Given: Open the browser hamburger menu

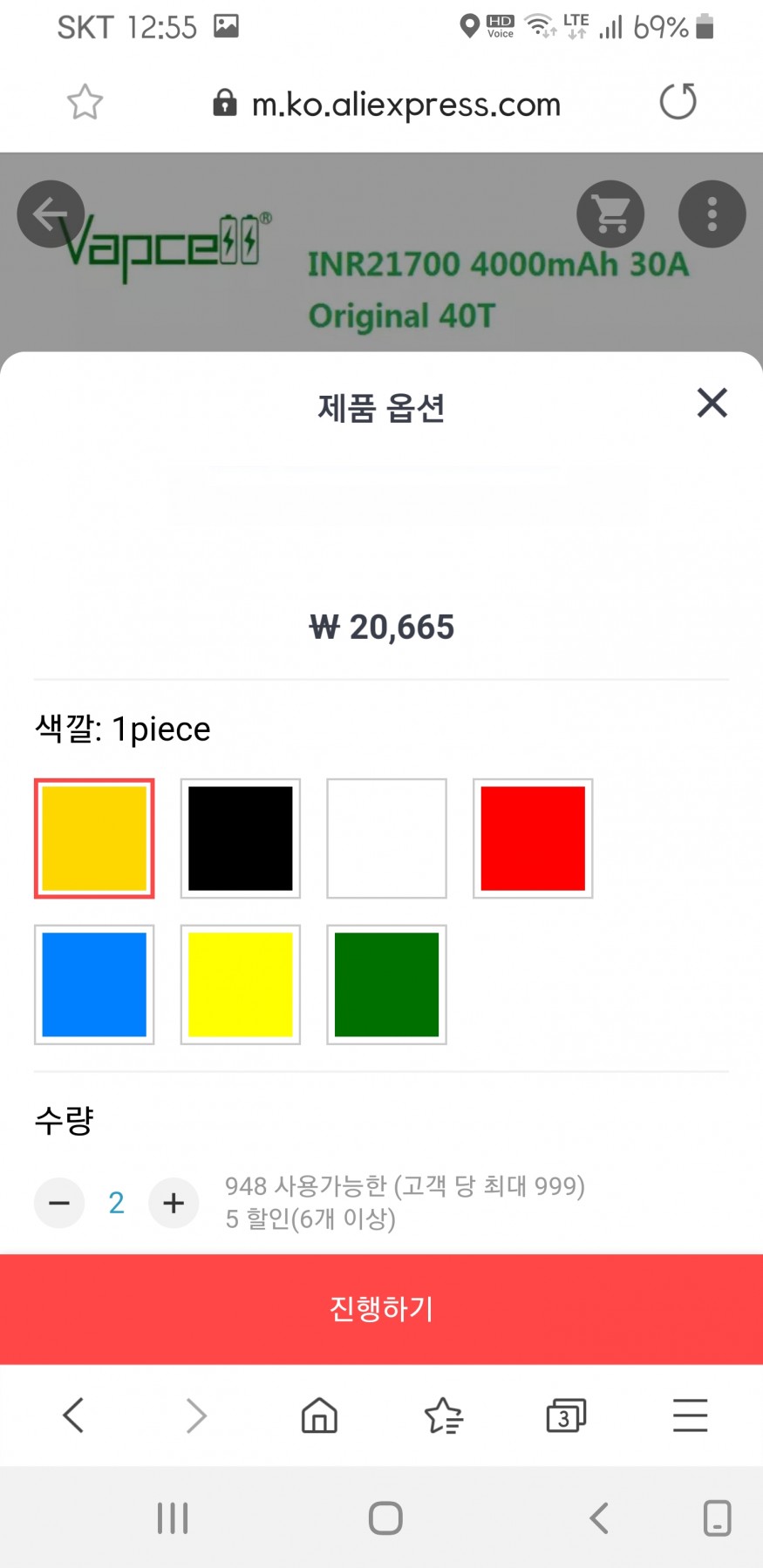Looking at the screenshot, I should pyautogui.click(x=690, y=1415).
